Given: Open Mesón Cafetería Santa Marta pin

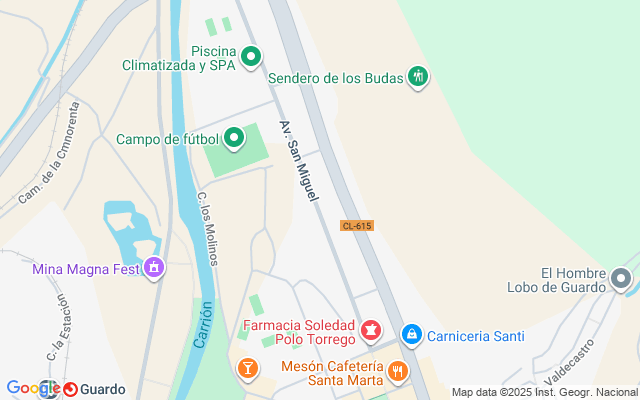Looking at the screenshot, I should pos(398,371).
